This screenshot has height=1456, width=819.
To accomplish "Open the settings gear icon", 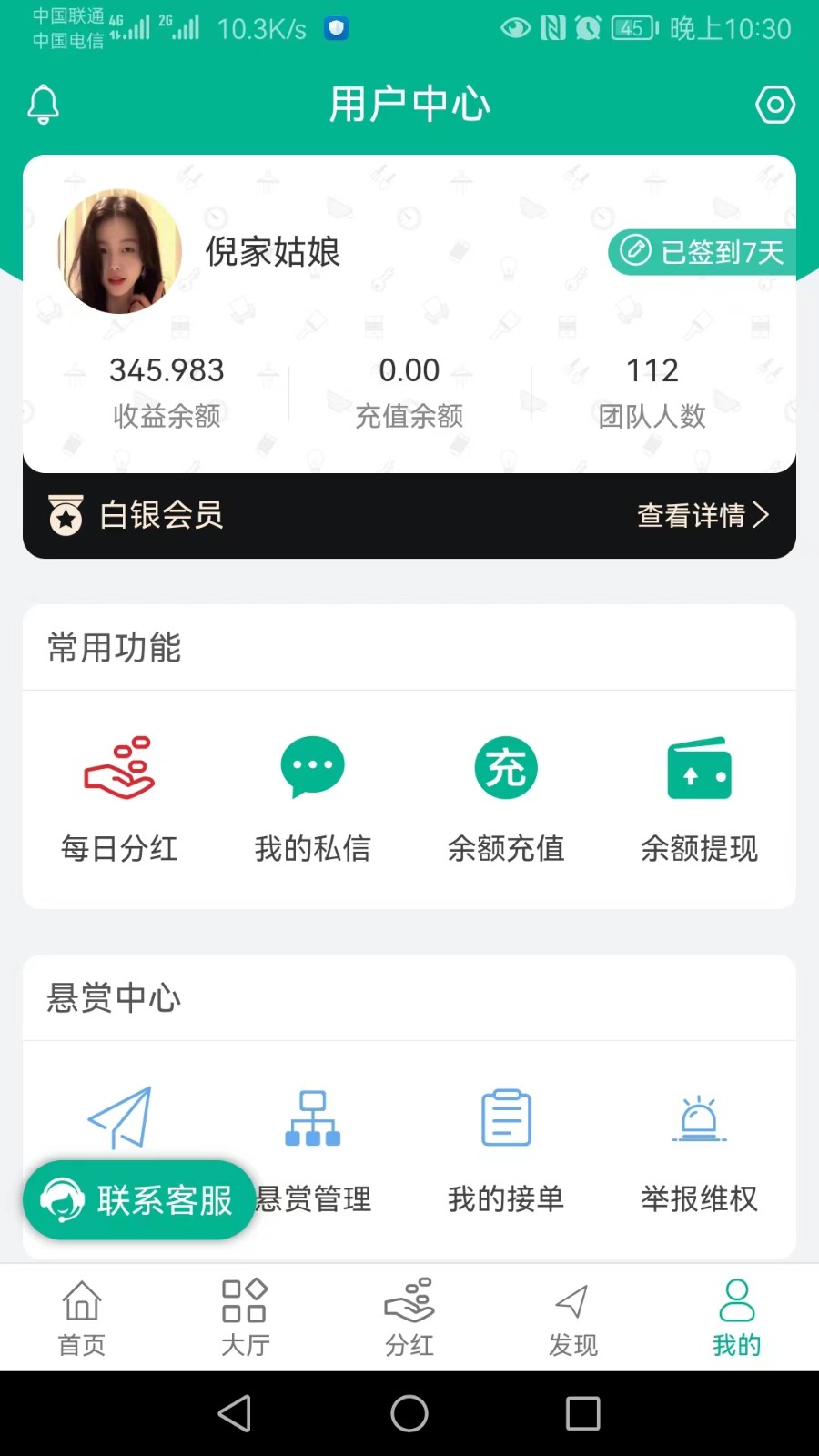I will coord(774,106).
